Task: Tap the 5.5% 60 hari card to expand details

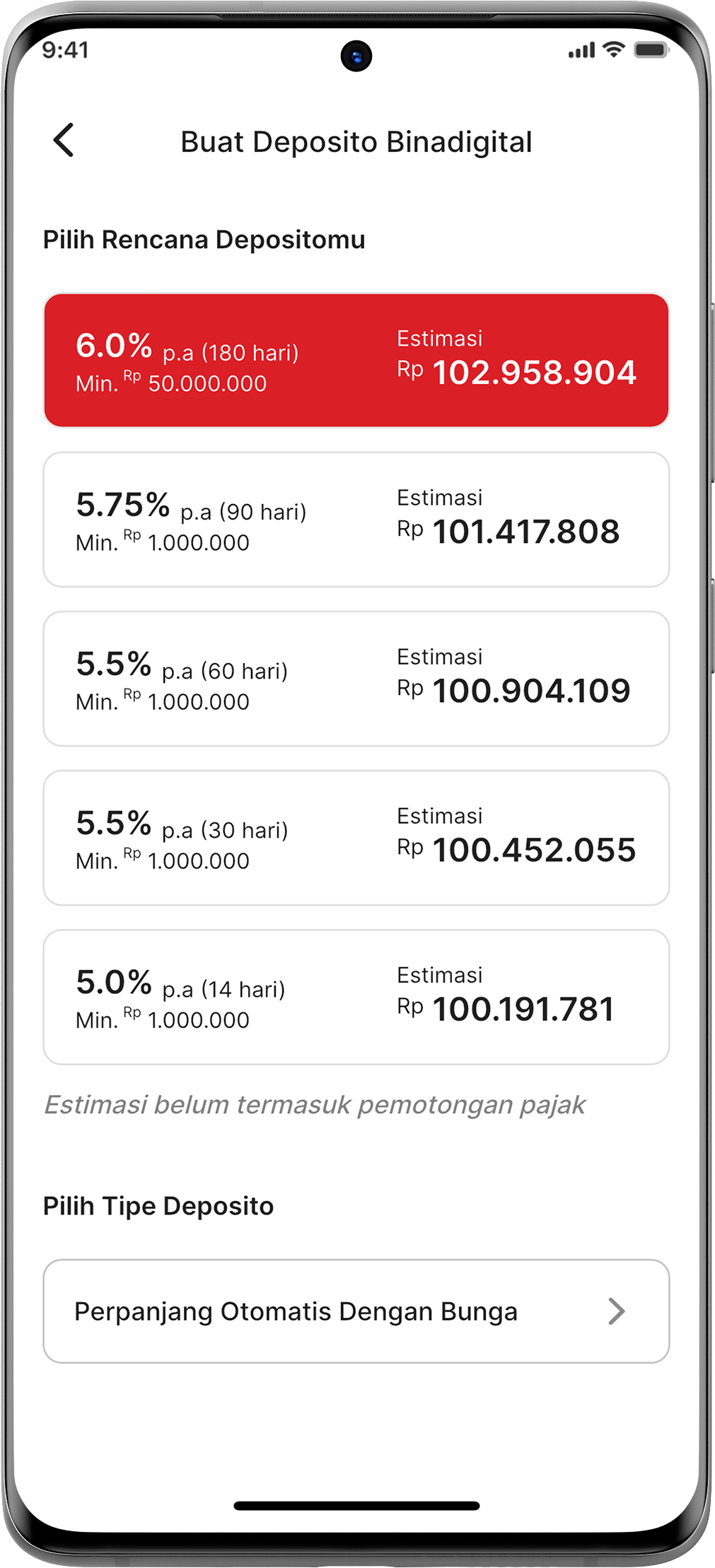Action: 357,678
